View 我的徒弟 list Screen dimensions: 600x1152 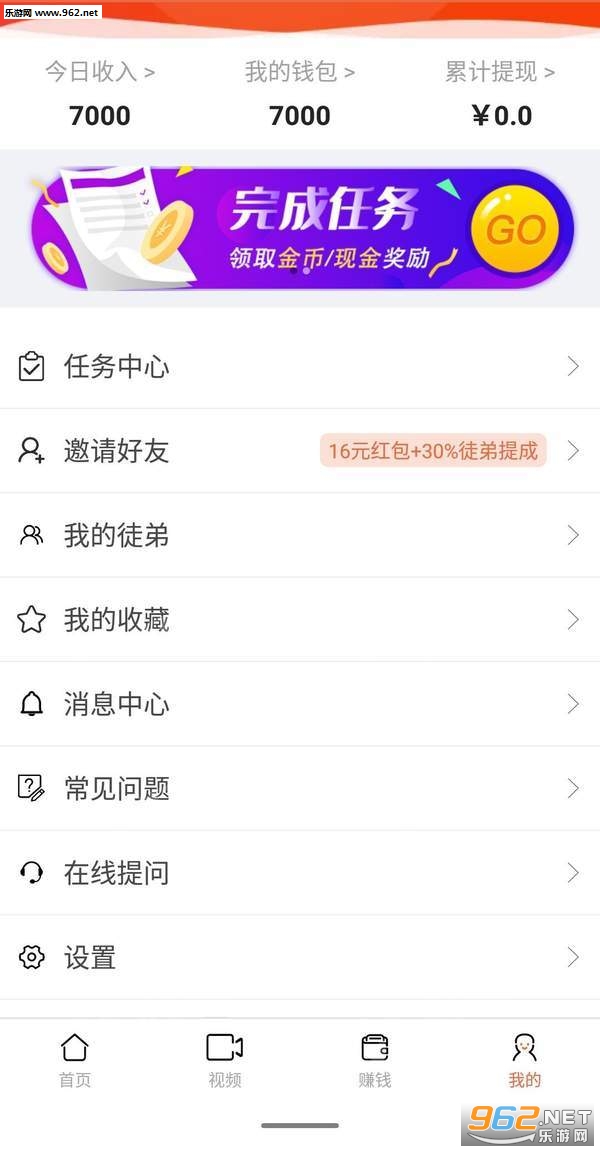(x=300, y=535)
